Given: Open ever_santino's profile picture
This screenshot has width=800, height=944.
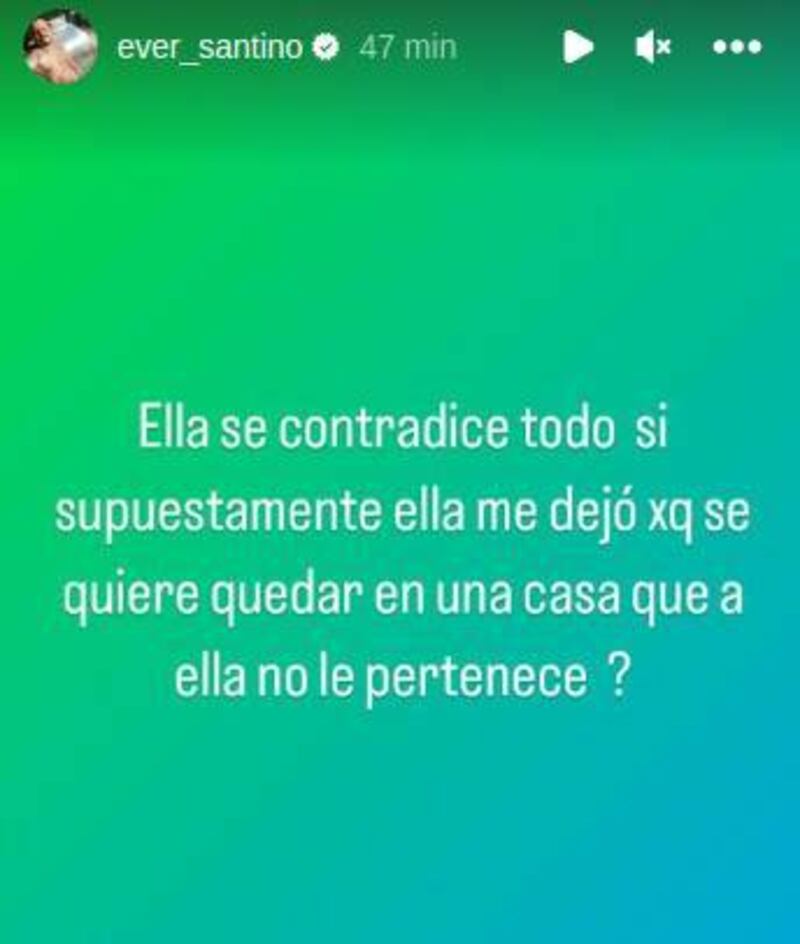Looking at the screenshot, I should [x=62, y=47].
